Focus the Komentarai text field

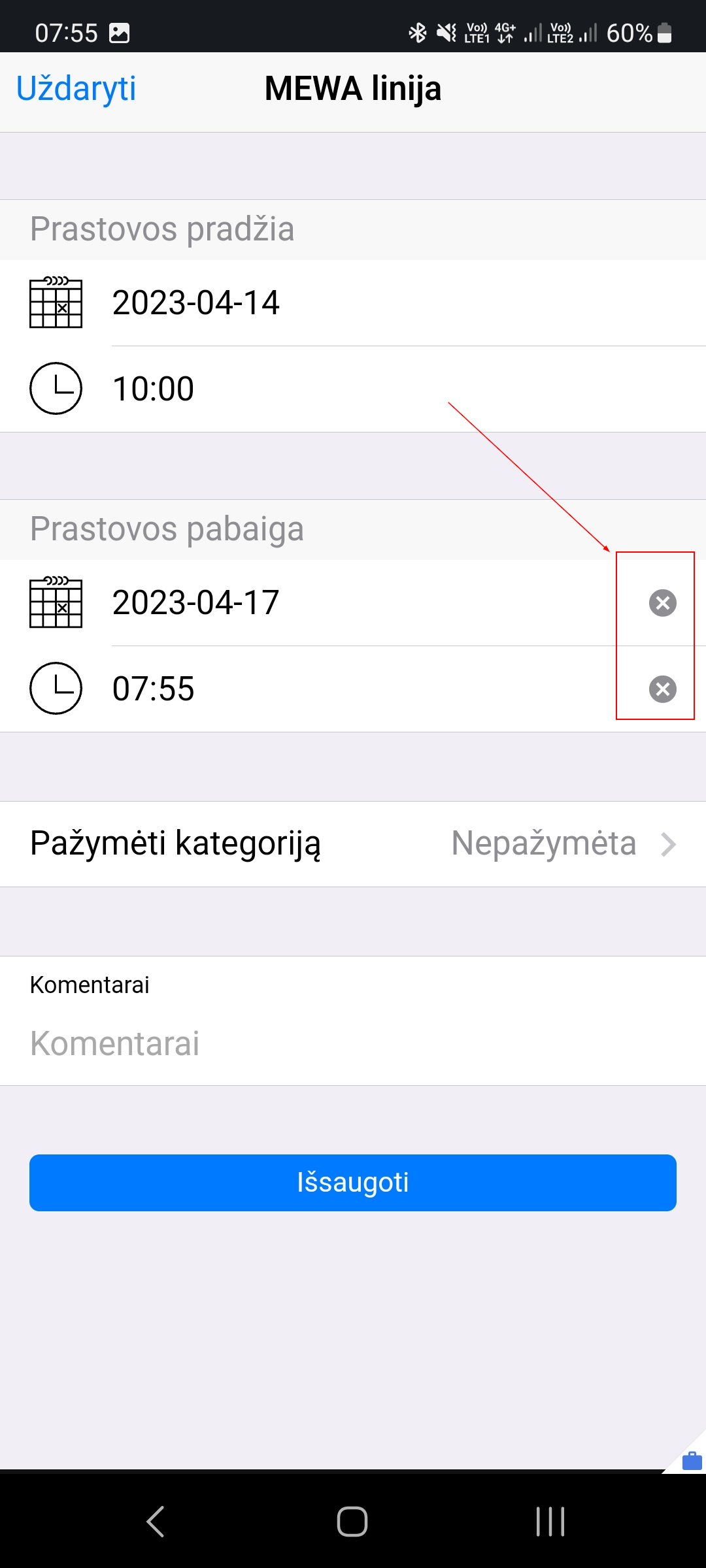coord(353,1043)
